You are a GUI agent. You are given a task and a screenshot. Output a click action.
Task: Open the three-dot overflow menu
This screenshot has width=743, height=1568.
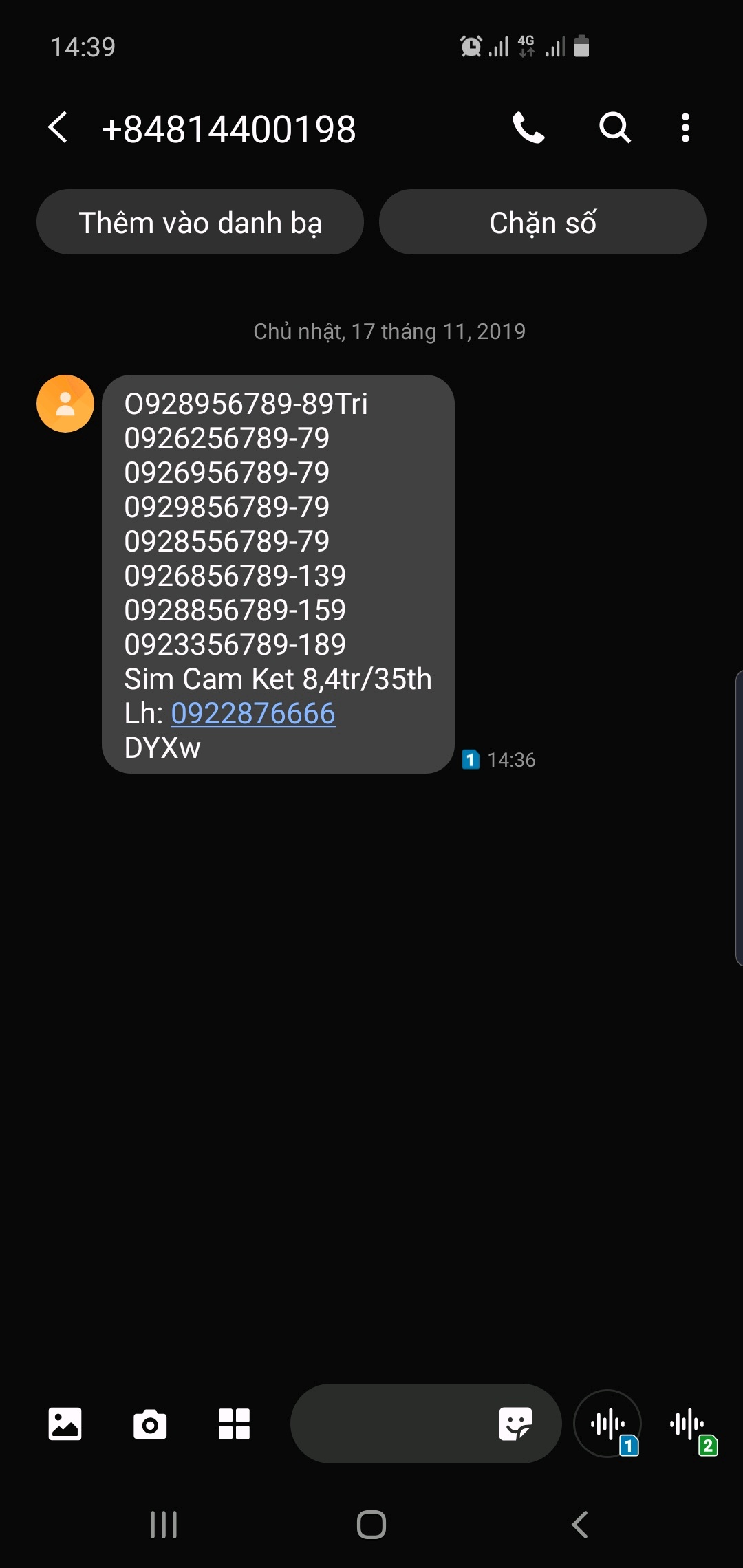tap(685, 128)
